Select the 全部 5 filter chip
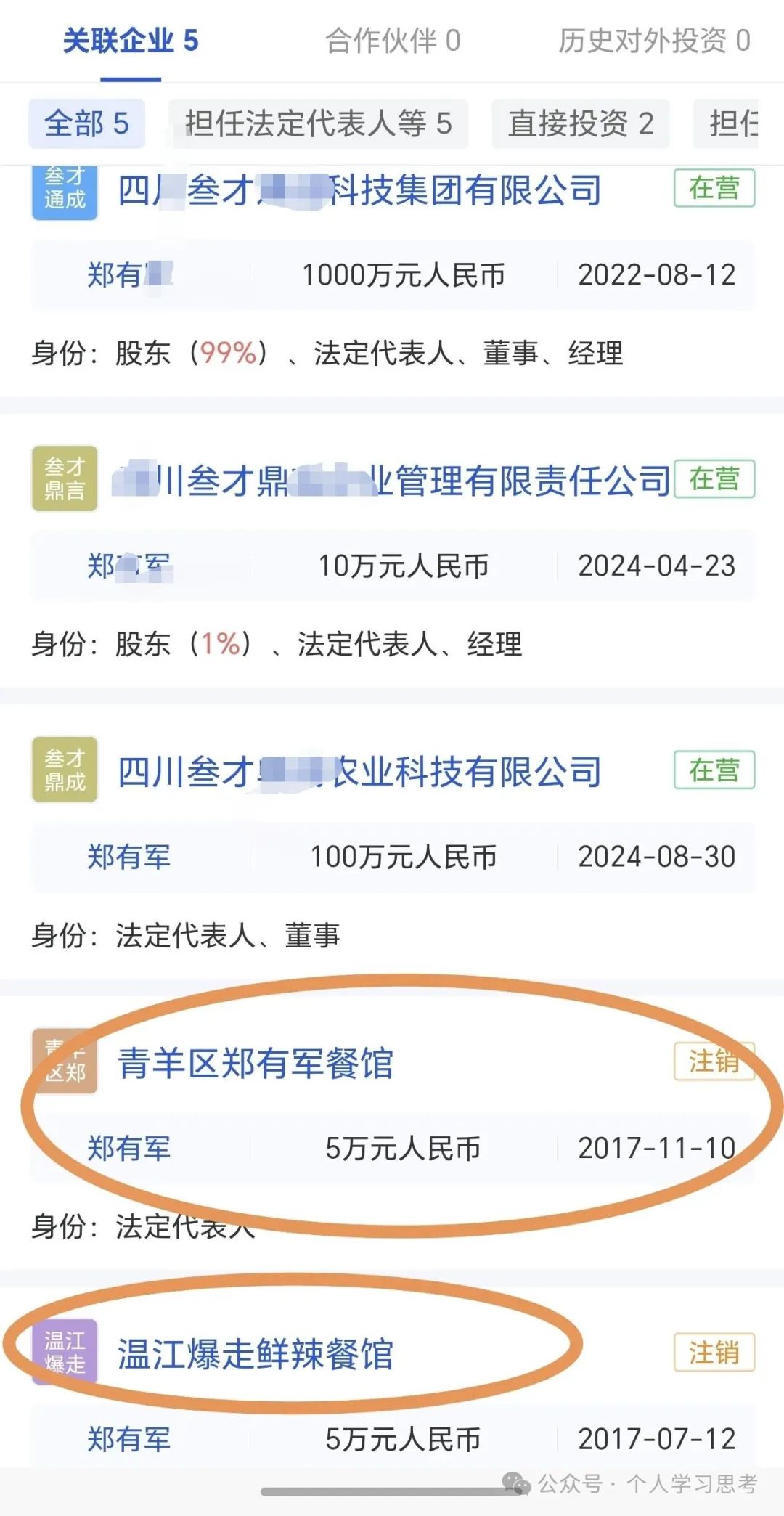Image resolution: width=784 pixels, height=1516 pixels. point(86,123)
